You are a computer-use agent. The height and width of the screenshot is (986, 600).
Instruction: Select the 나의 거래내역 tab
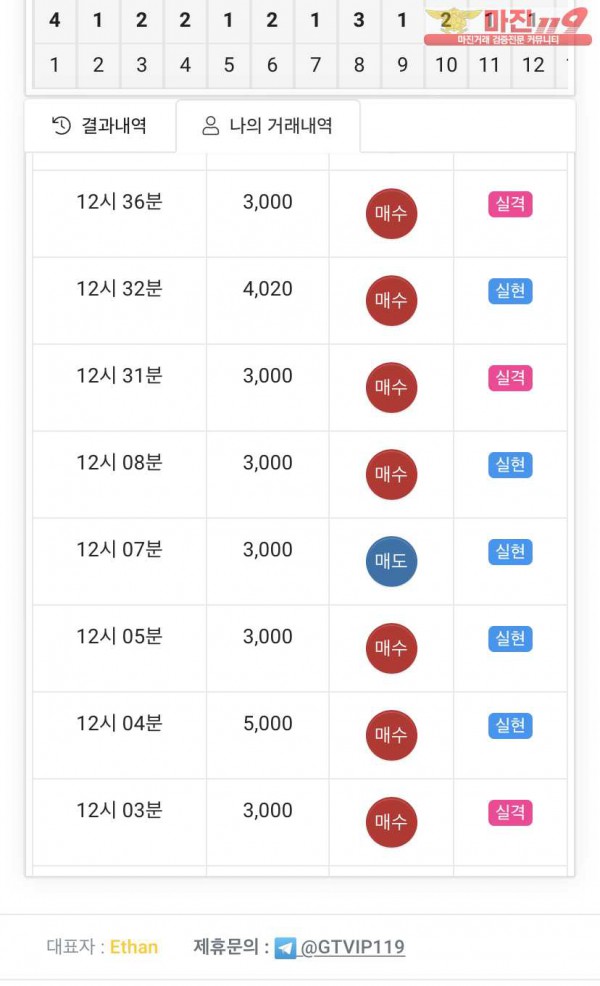point(268,126)
